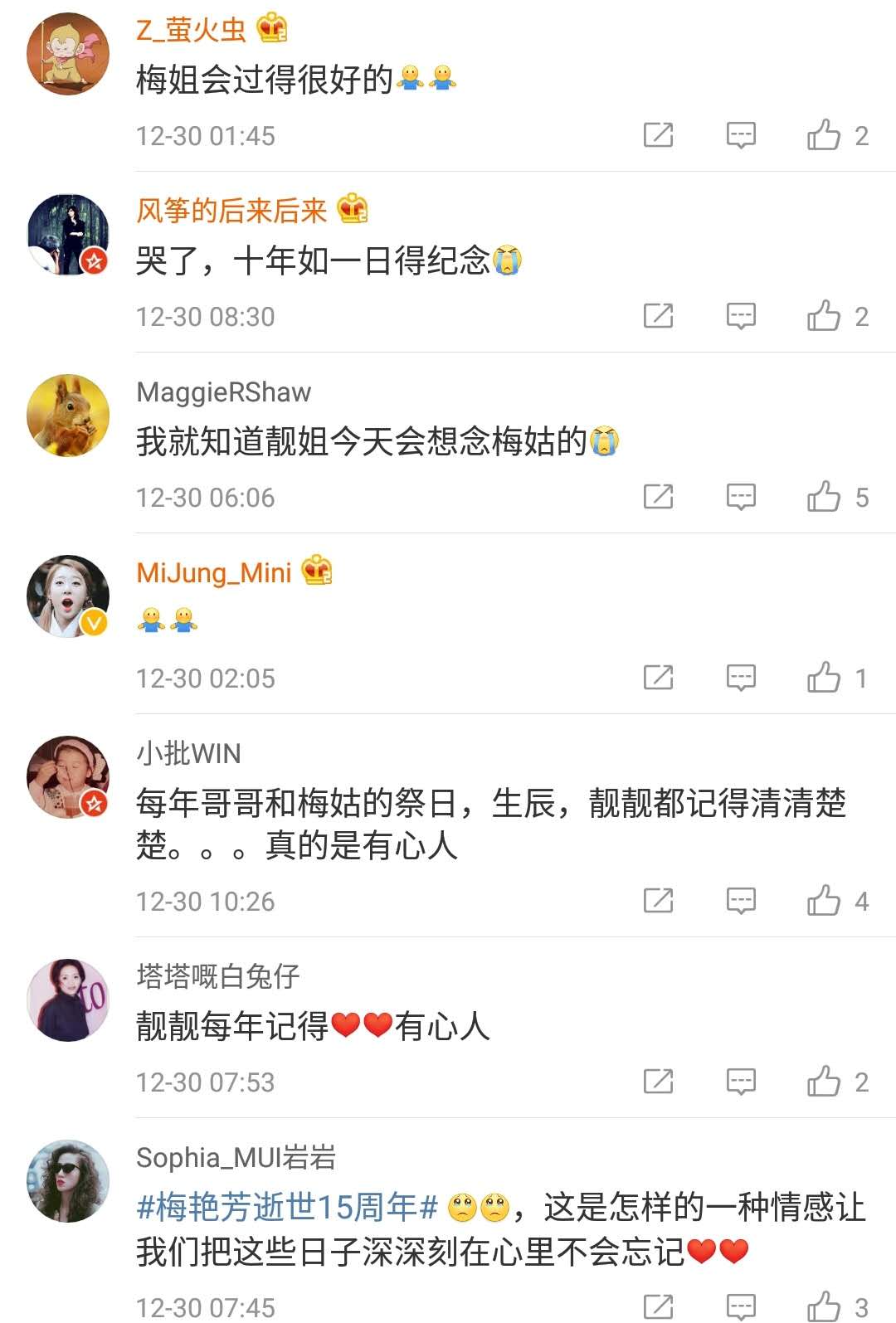Screen dimensions: 896x1323
Task: Reply to Sophia_MUI岩岩's comment
Action: (741, 1306)
